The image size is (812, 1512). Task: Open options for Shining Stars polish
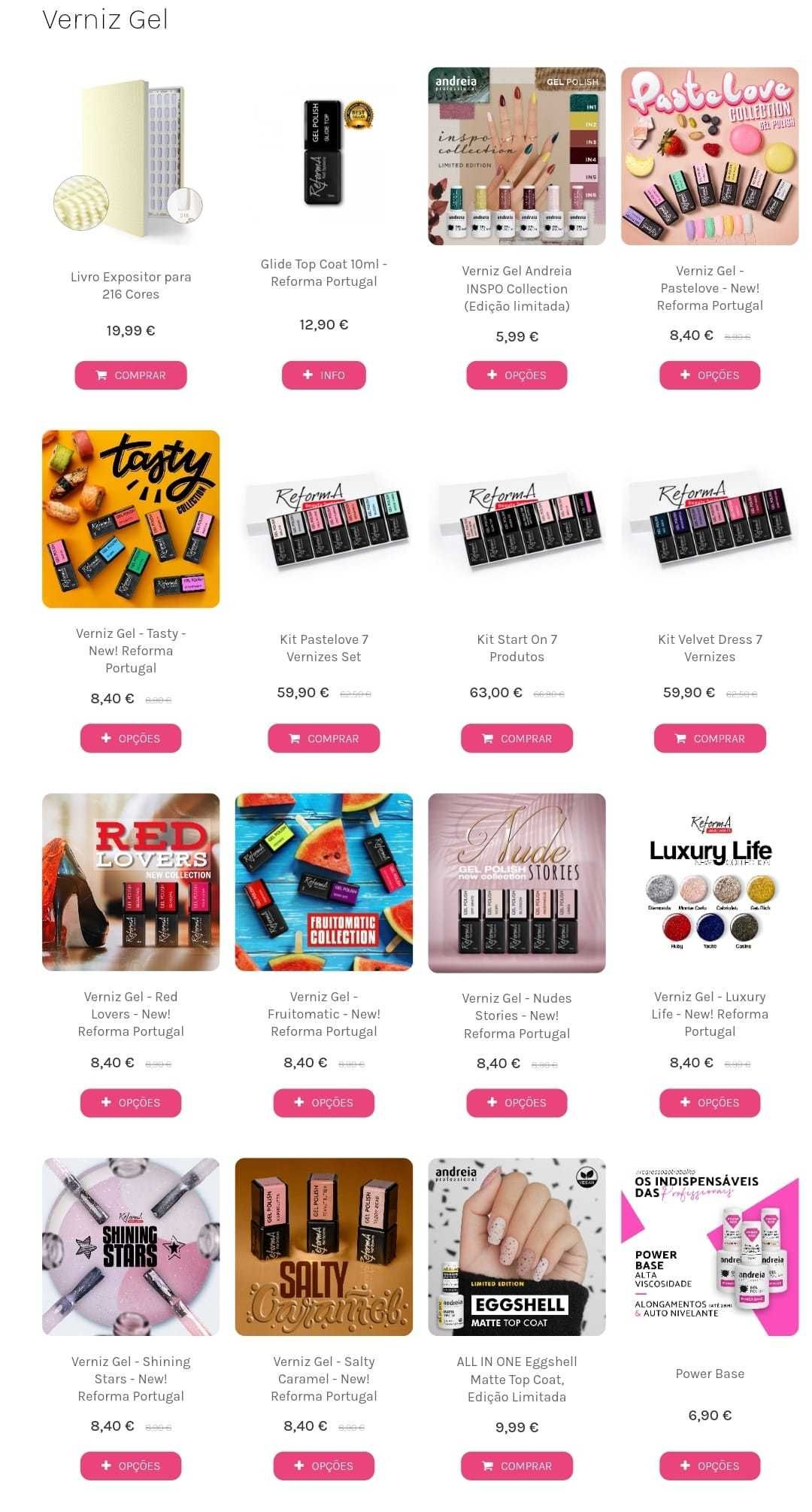tap(130, 1466)
